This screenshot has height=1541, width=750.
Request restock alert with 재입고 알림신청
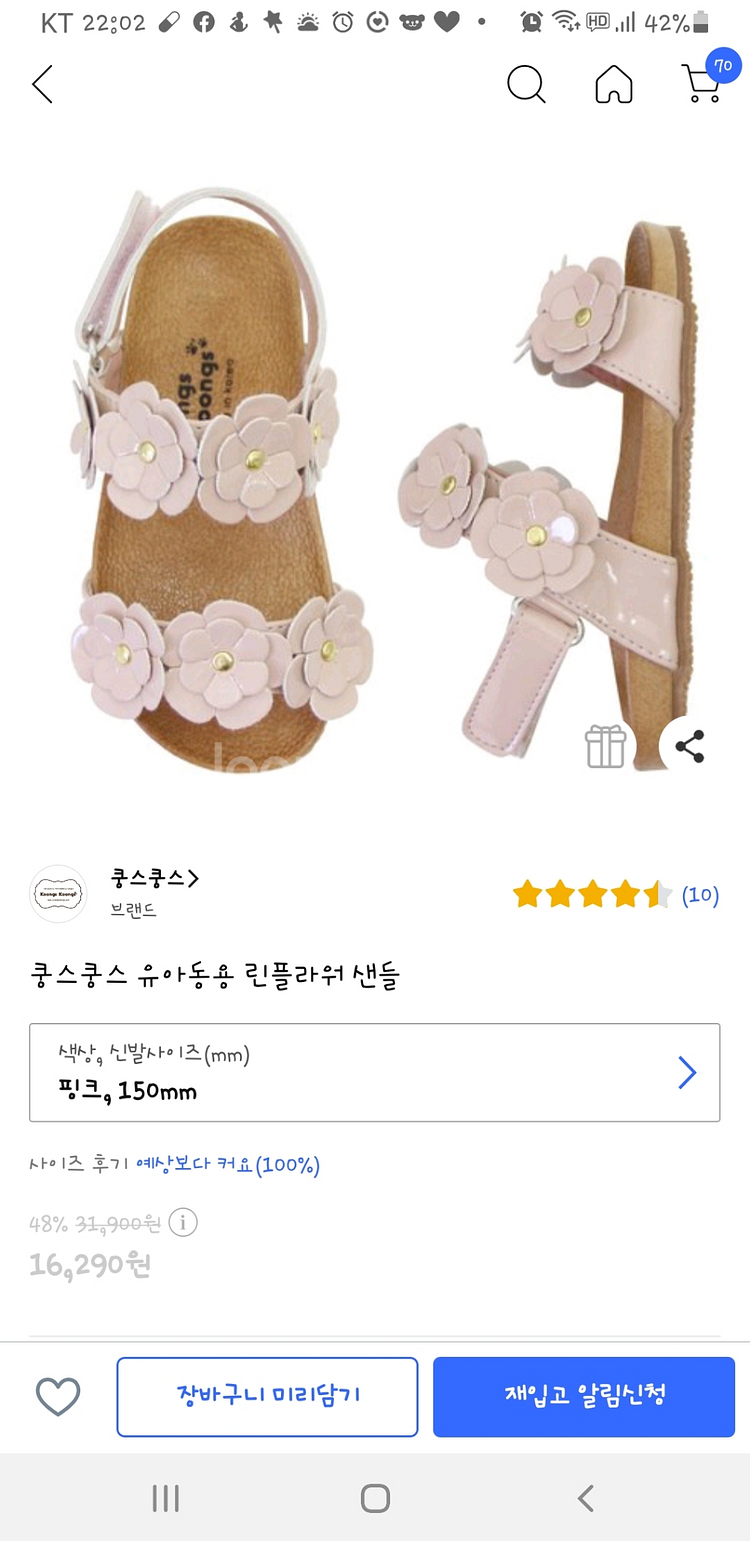[584, 1396]
